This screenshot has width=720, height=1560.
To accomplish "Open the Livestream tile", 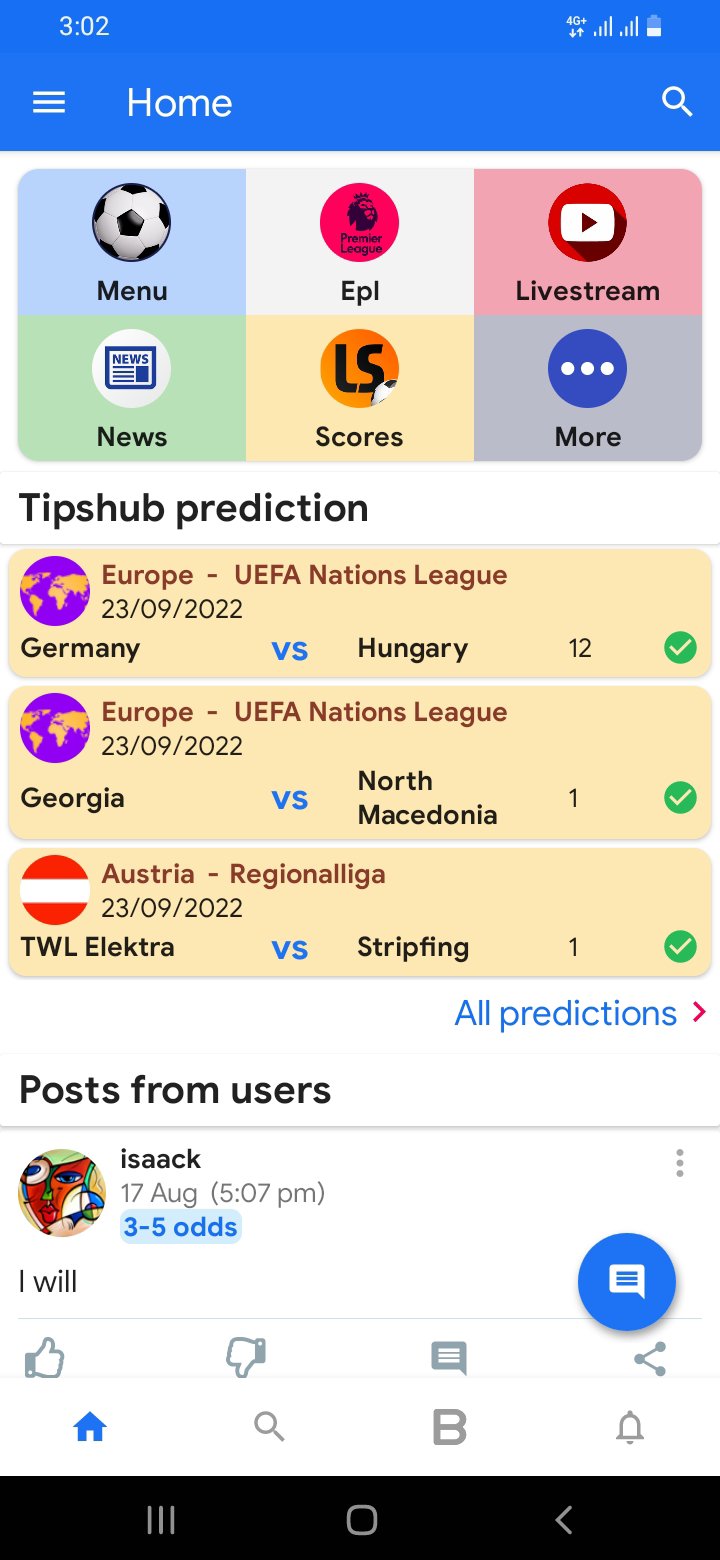I will 588,243.
